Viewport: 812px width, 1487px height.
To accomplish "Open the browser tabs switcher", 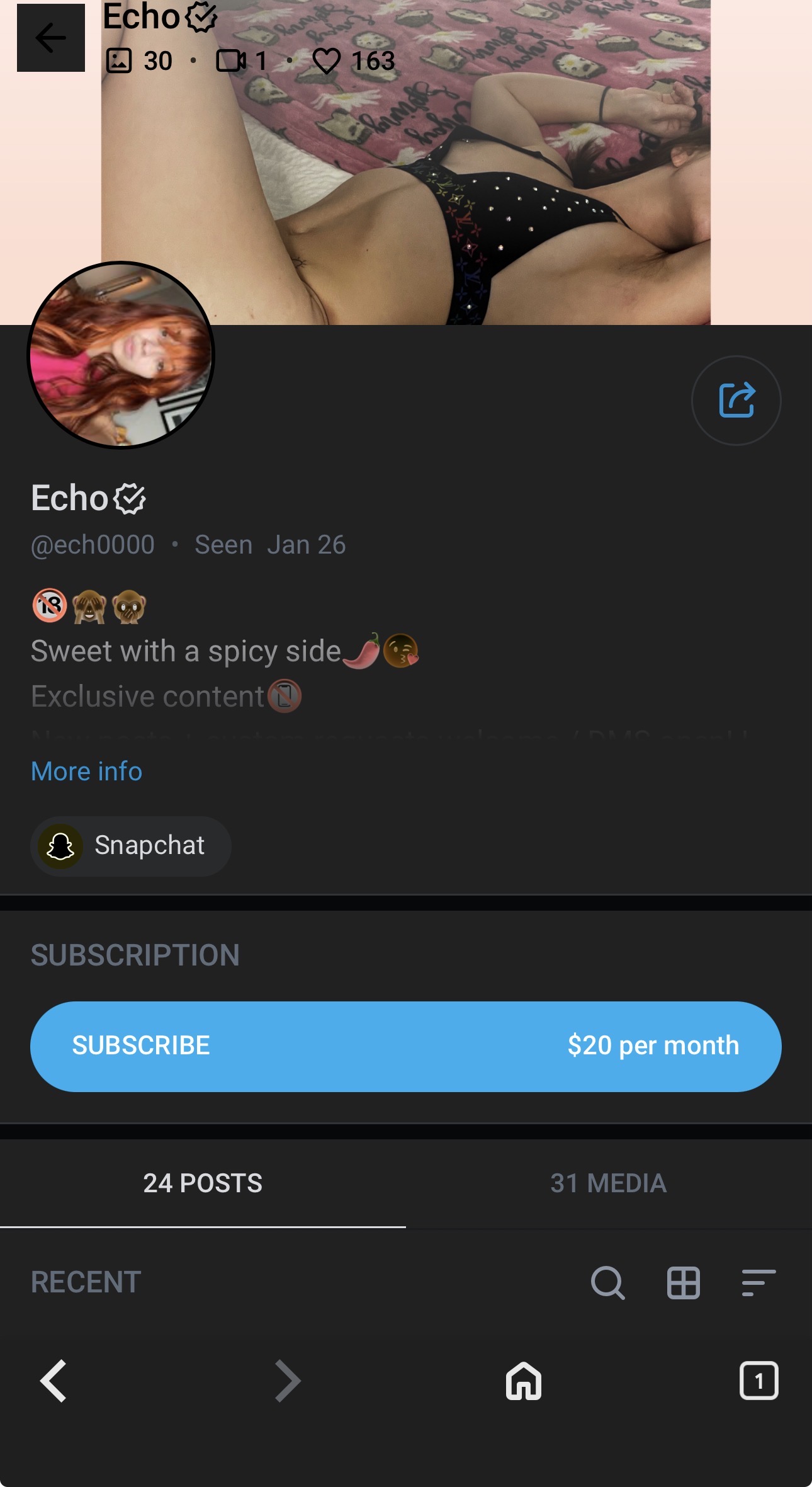I will pyautogui.click(x=758, y=1381).
